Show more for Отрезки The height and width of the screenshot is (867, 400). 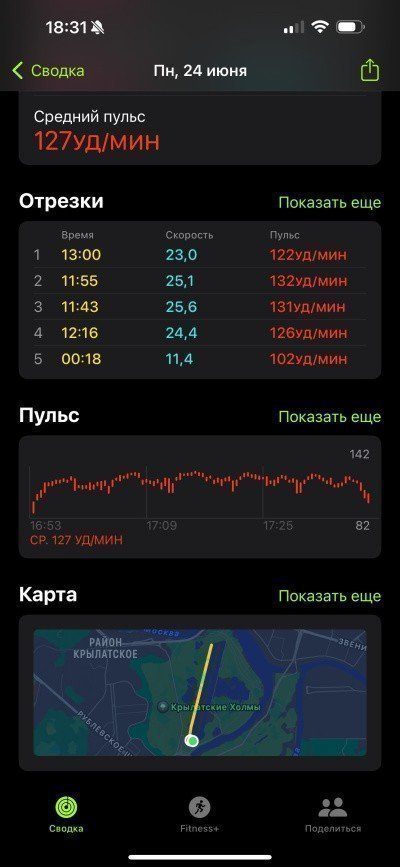click(330, 202)
